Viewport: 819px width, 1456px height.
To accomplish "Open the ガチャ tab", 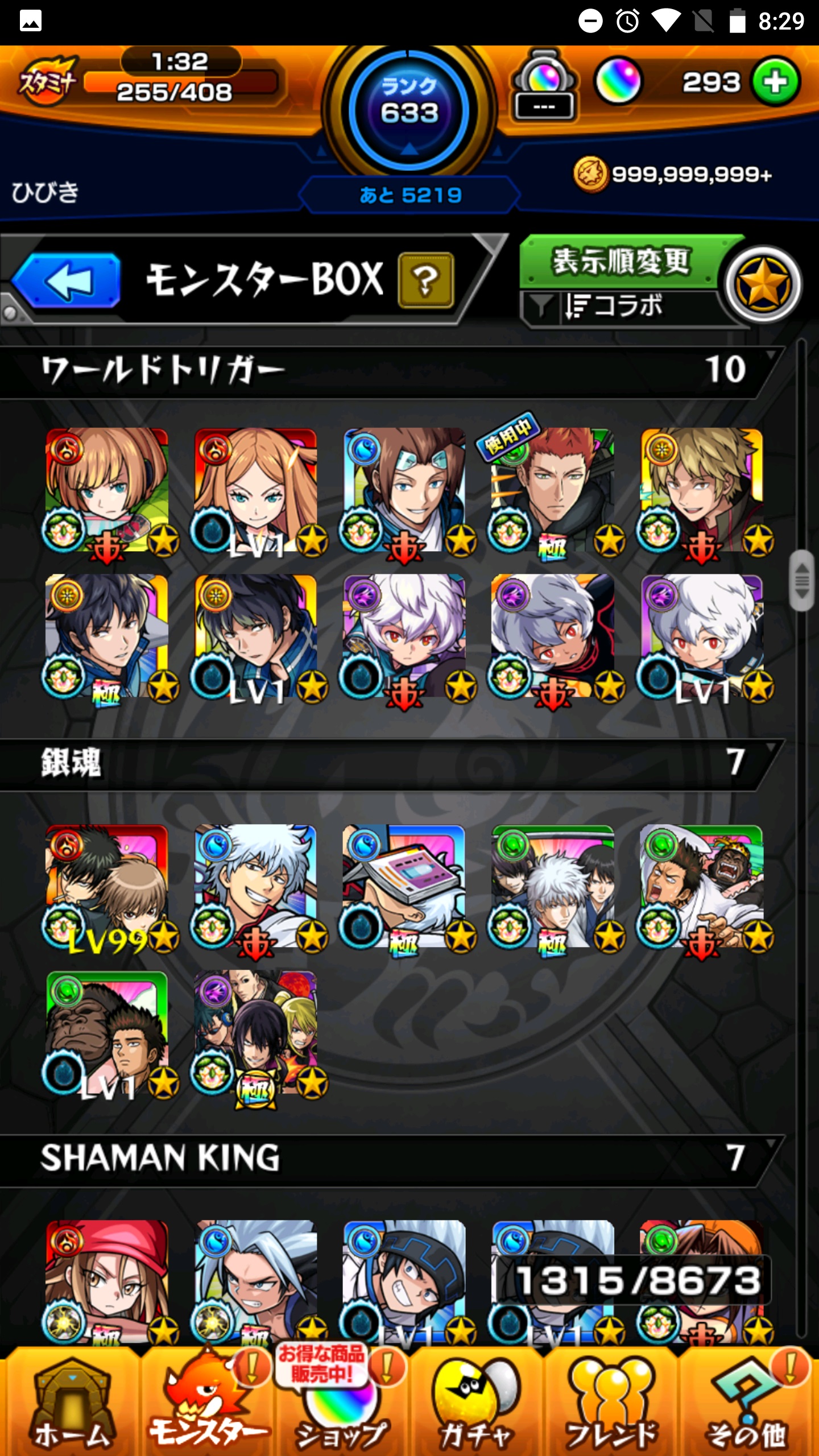I will tap(475, 1405).
